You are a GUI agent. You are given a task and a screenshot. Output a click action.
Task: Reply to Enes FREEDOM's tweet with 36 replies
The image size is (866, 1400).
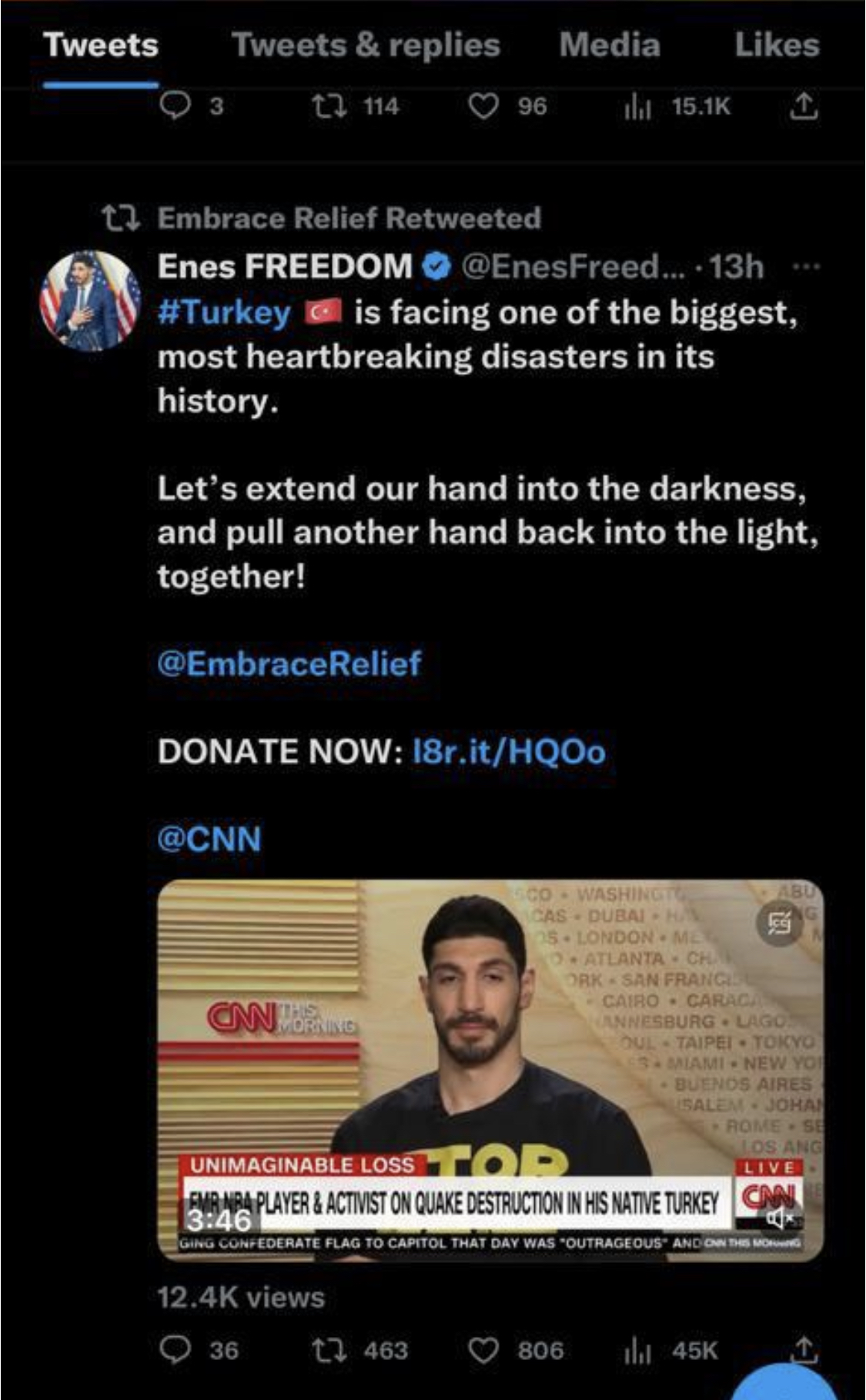point(176,1350)
